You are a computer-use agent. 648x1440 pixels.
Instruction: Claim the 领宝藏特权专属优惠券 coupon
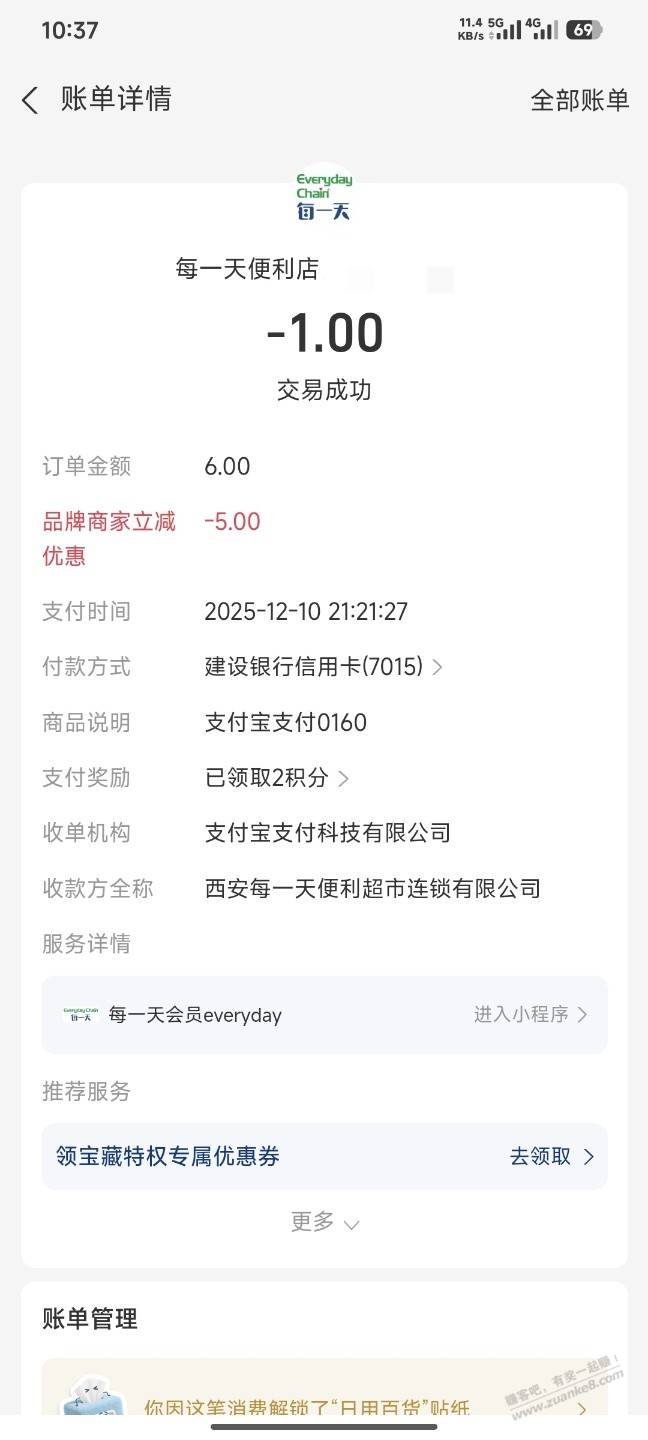[551, 1157]
